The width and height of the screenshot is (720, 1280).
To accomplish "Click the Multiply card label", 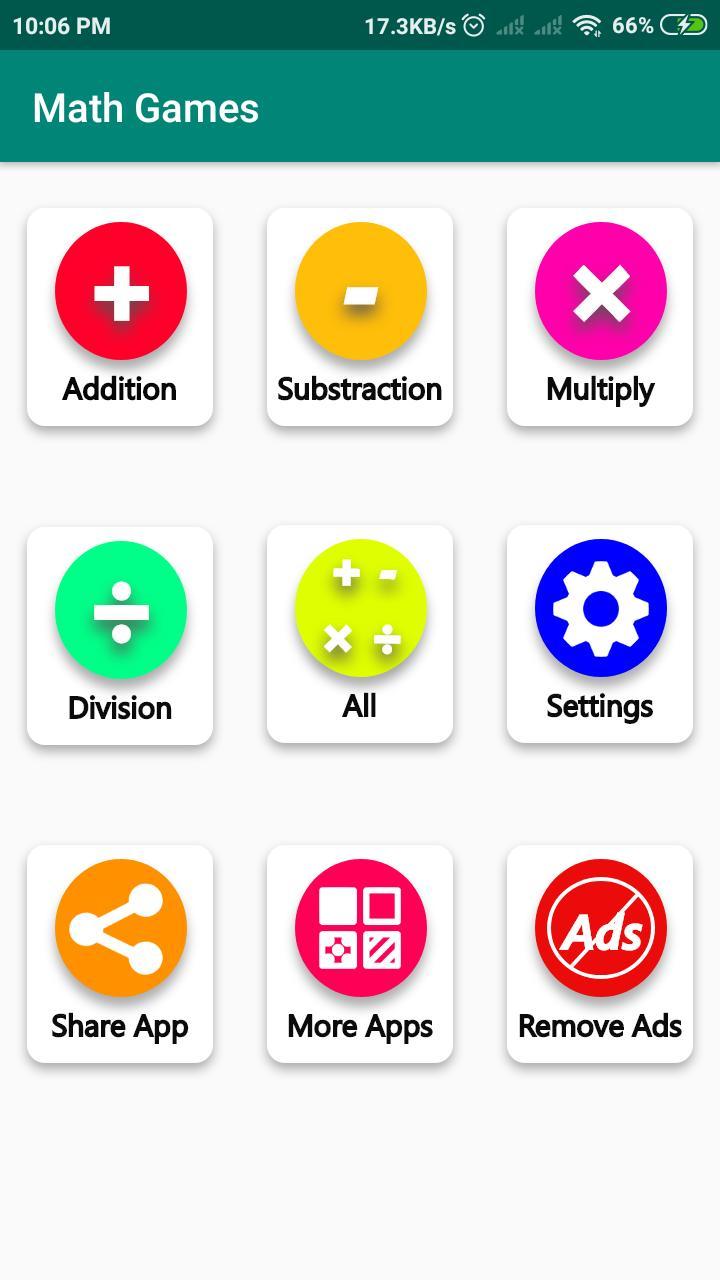I will [x=599, y=389].
